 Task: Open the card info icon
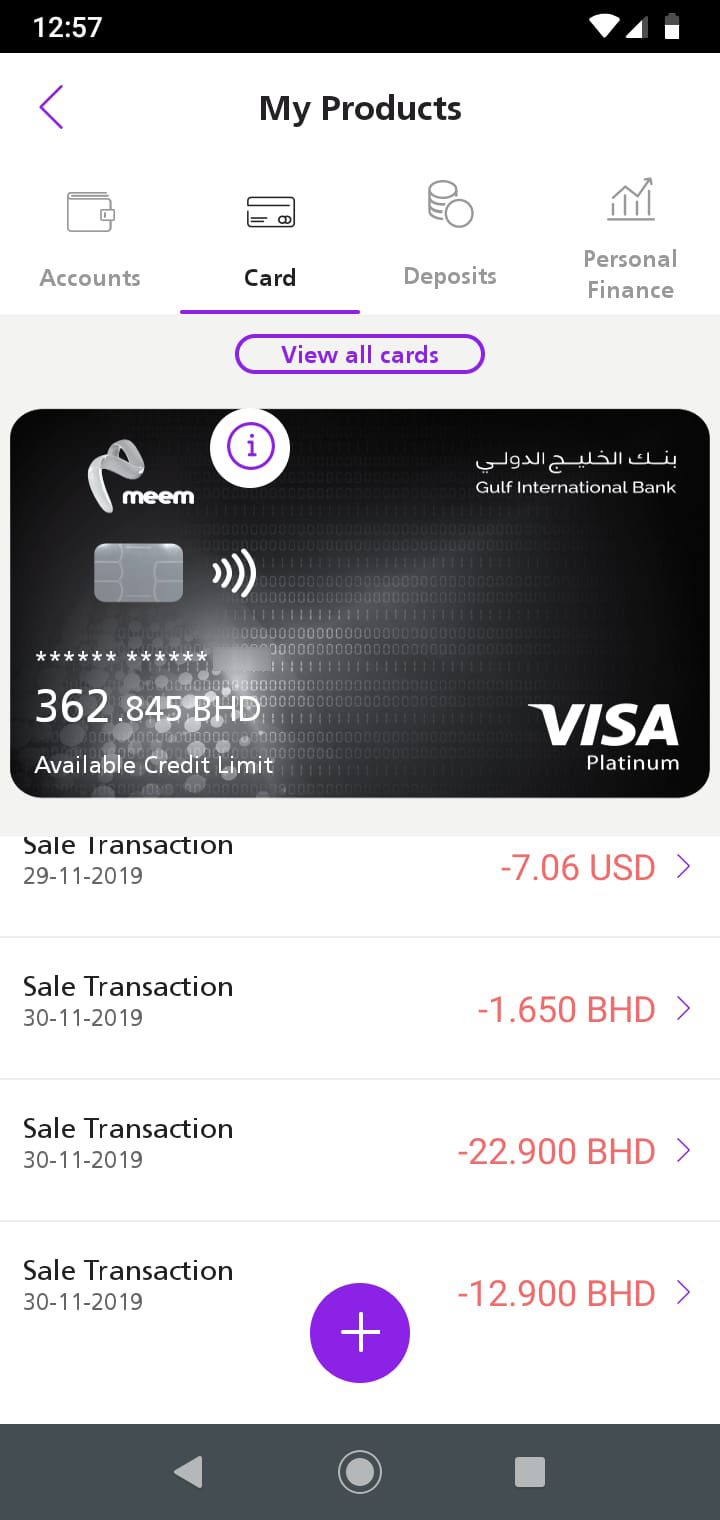(250, 447)
